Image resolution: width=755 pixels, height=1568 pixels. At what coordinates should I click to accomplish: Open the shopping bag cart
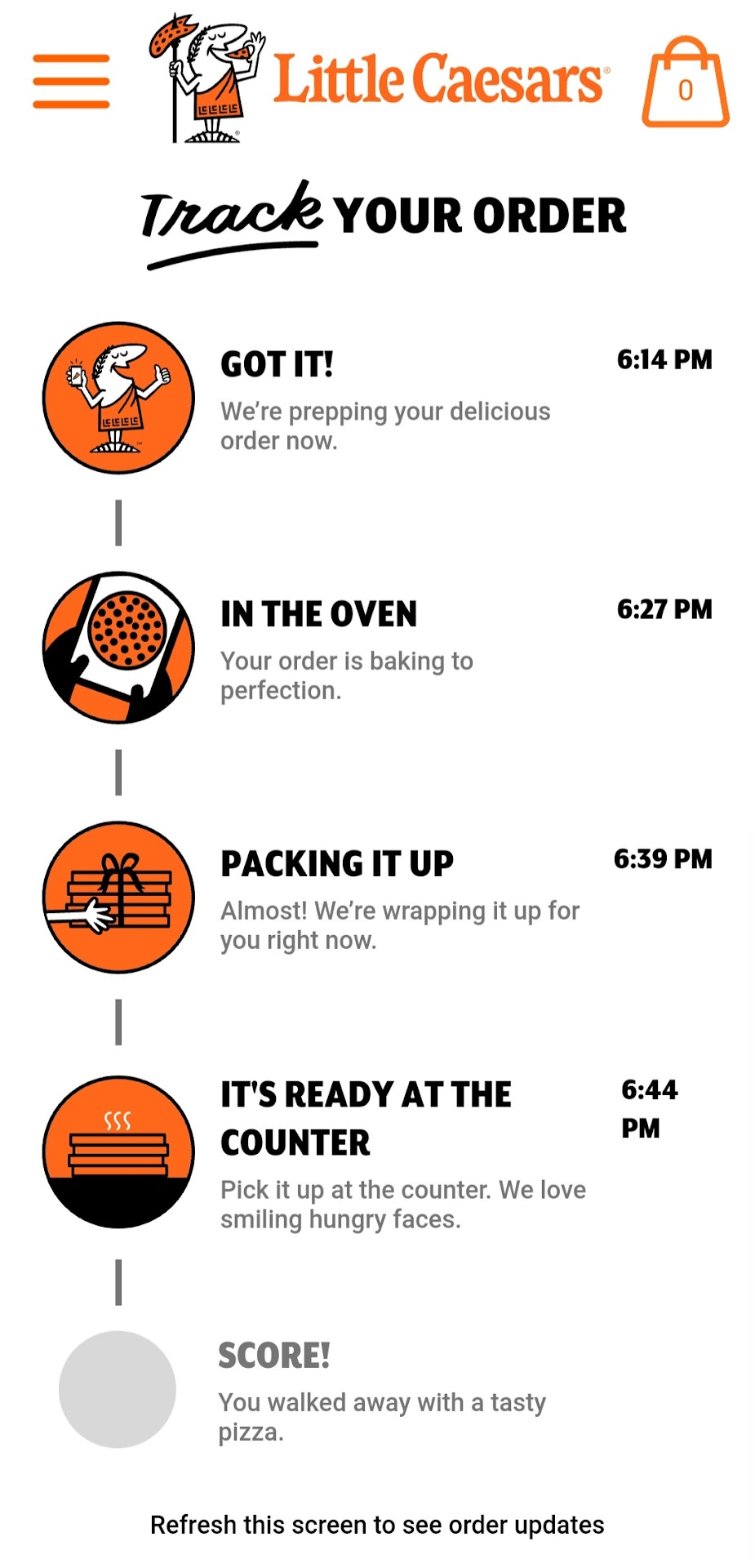(x=685, y=83)
